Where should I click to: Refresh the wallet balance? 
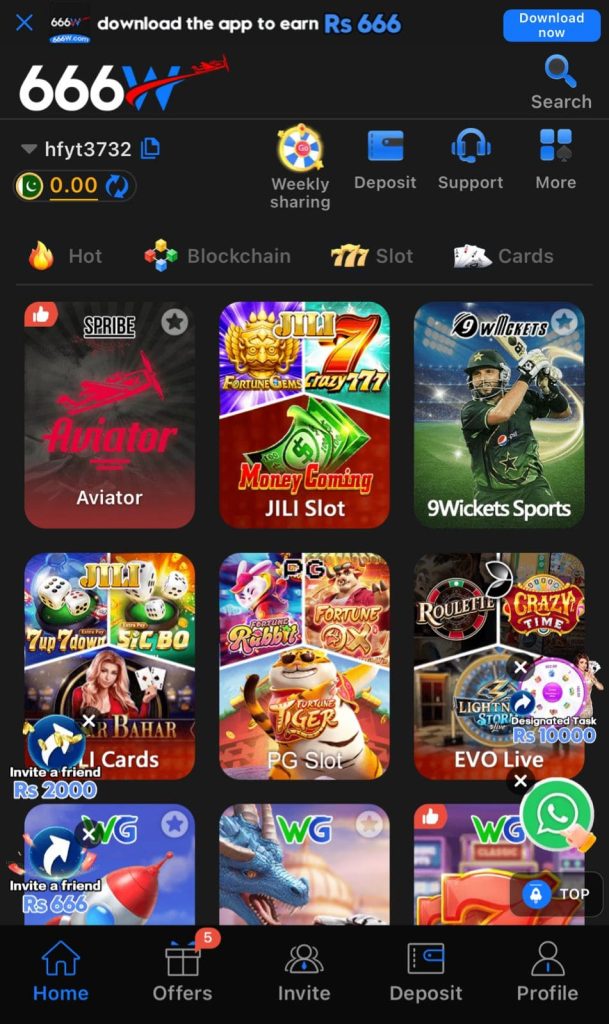coord(117,185)
